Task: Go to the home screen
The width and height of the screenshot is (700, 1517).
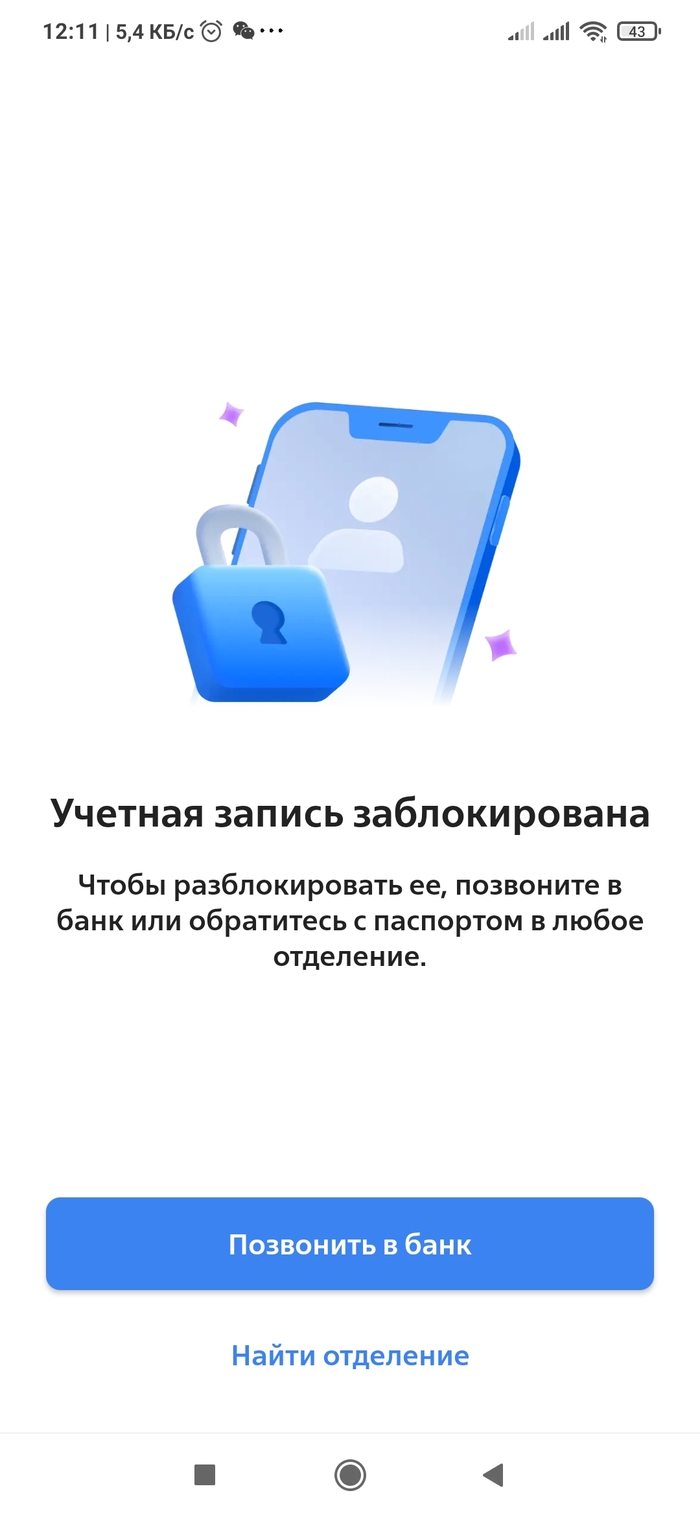Action: [x=350, y=1475]
